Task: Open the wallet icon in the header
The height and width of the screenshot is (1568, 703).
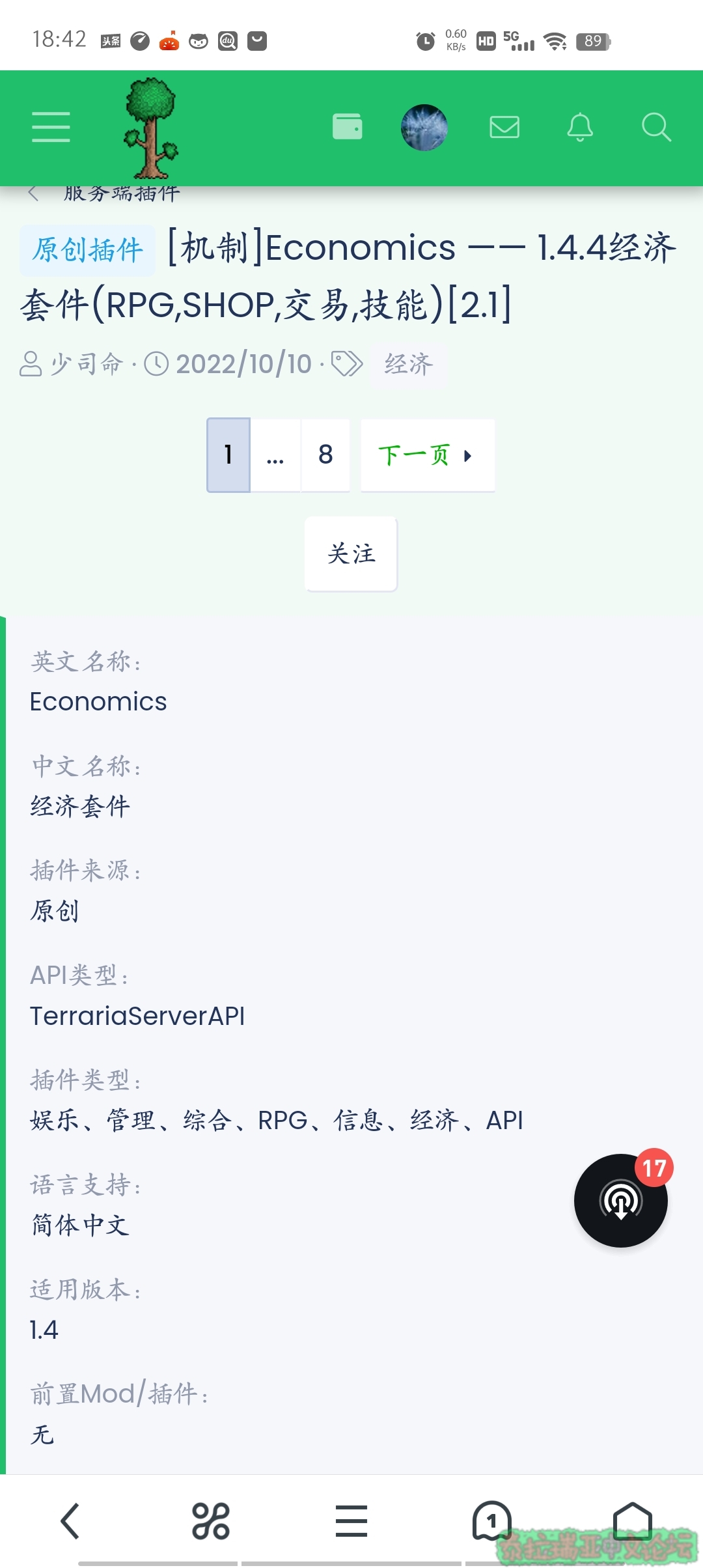Action: [348, 127]
